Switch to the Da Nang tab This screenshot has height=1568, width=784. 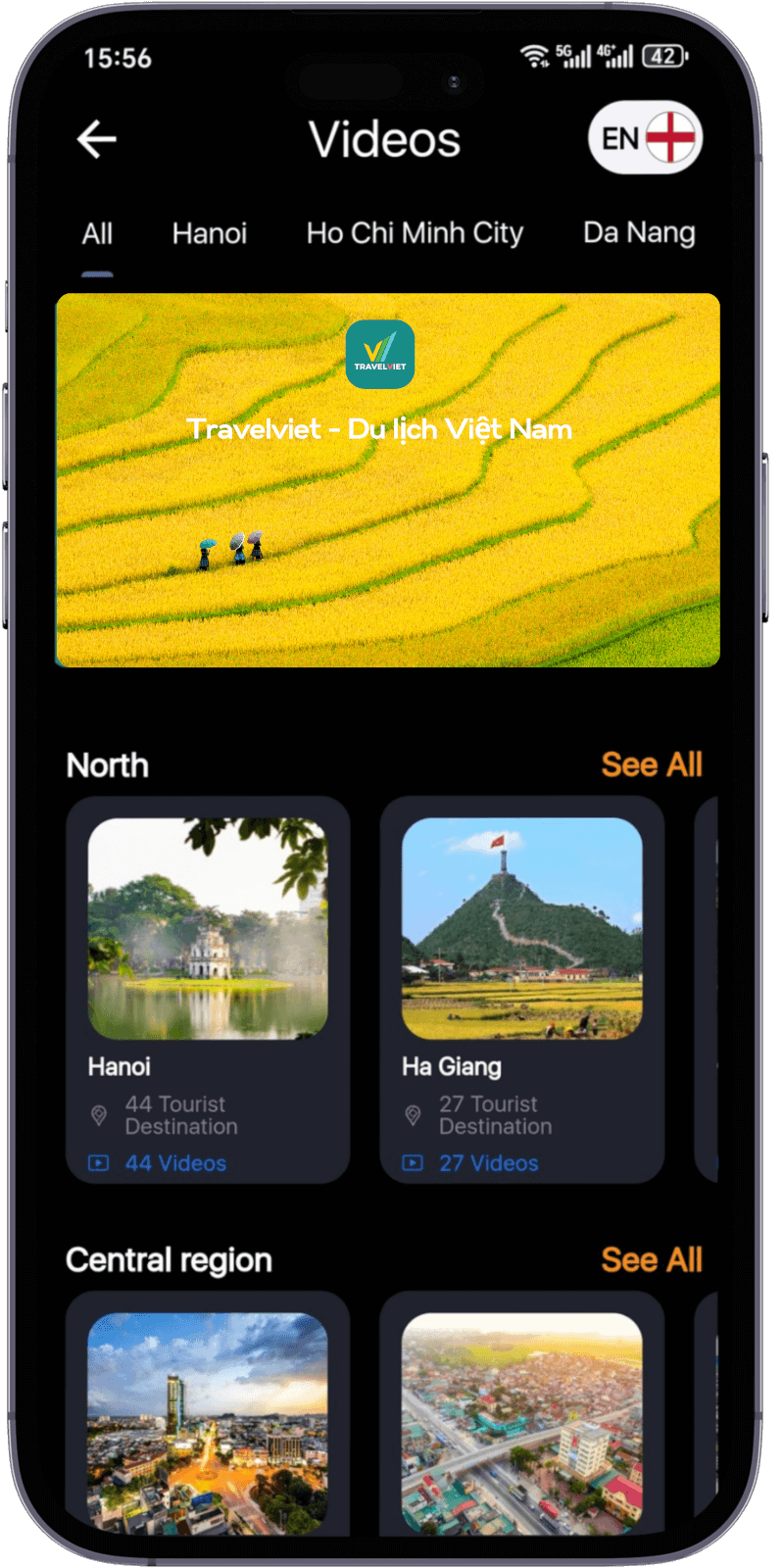click(639, 233)
